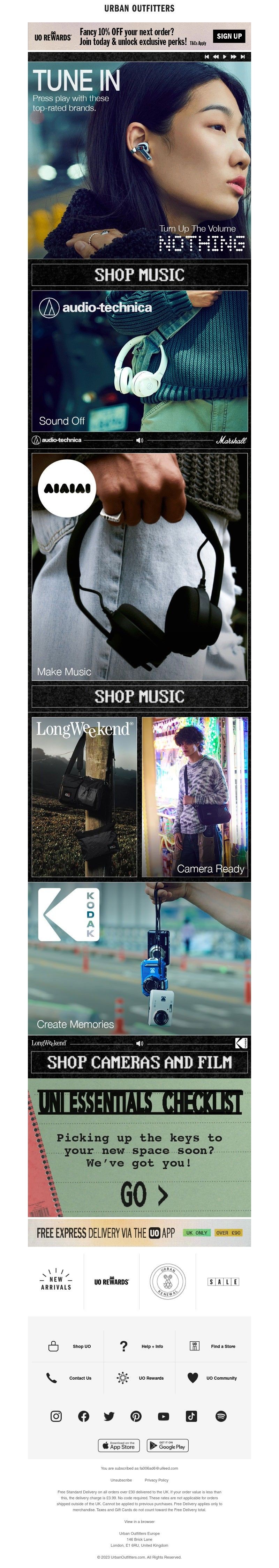
Task: Visit the Instagram page
Action: (x=56, y=1416)
